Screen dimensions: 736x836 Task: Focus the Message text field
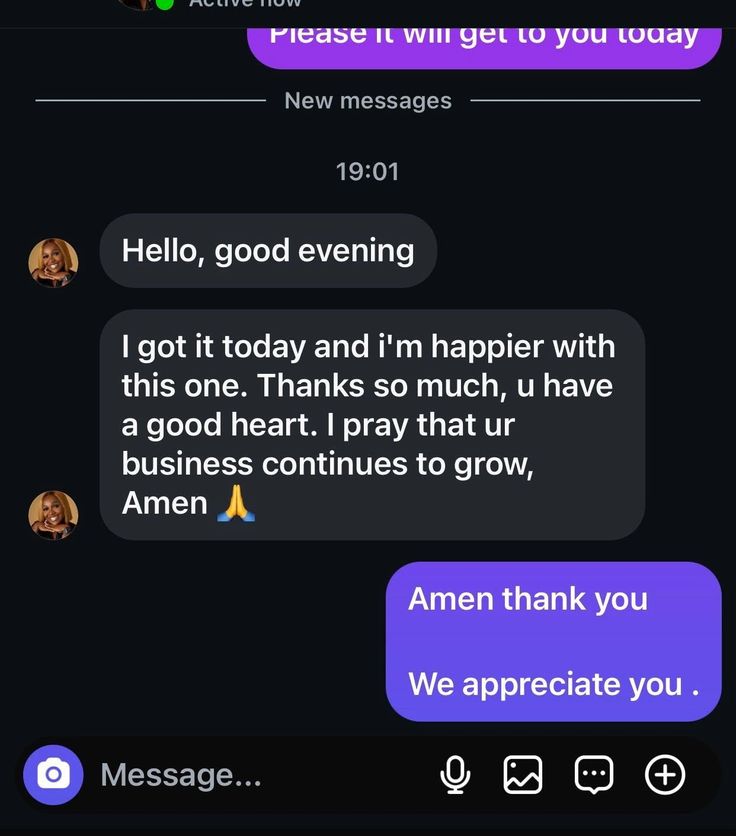click(x=250, y=774)
